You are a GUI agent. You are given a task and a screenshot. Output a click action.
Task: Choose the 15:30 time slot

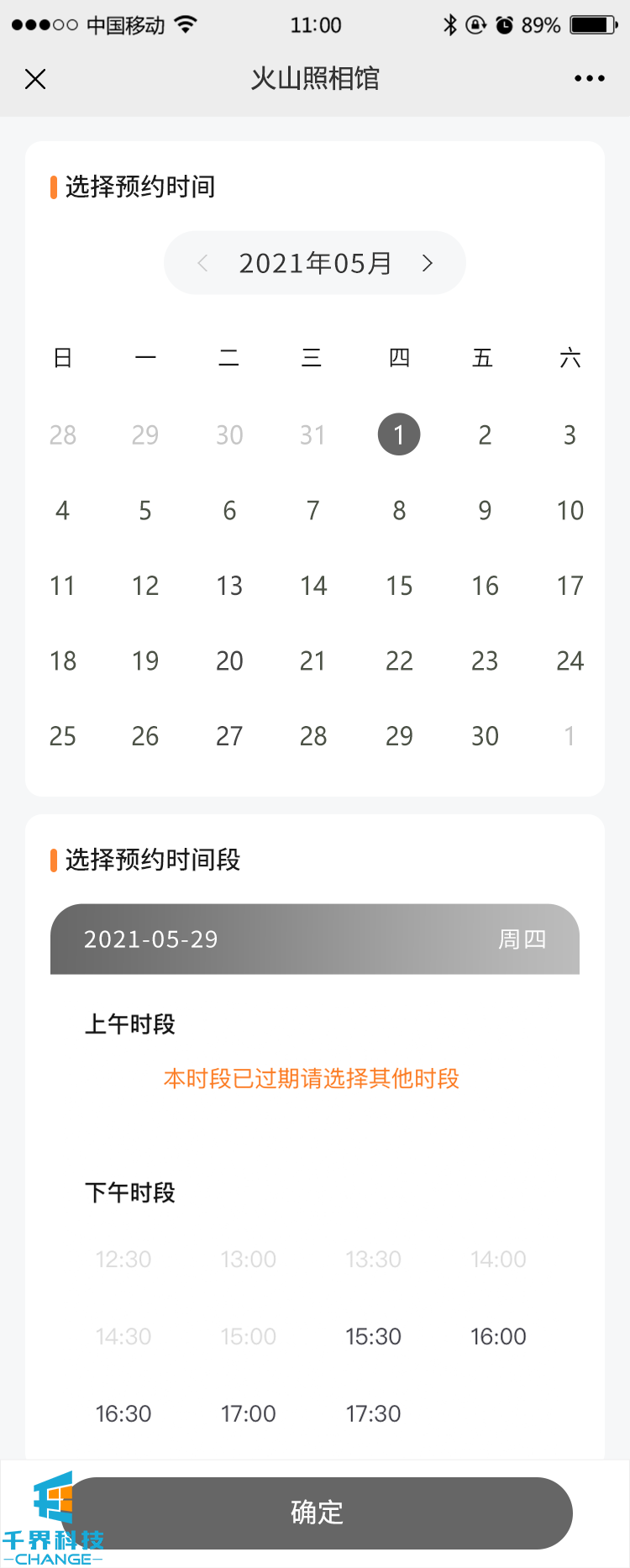(373, 1336)
